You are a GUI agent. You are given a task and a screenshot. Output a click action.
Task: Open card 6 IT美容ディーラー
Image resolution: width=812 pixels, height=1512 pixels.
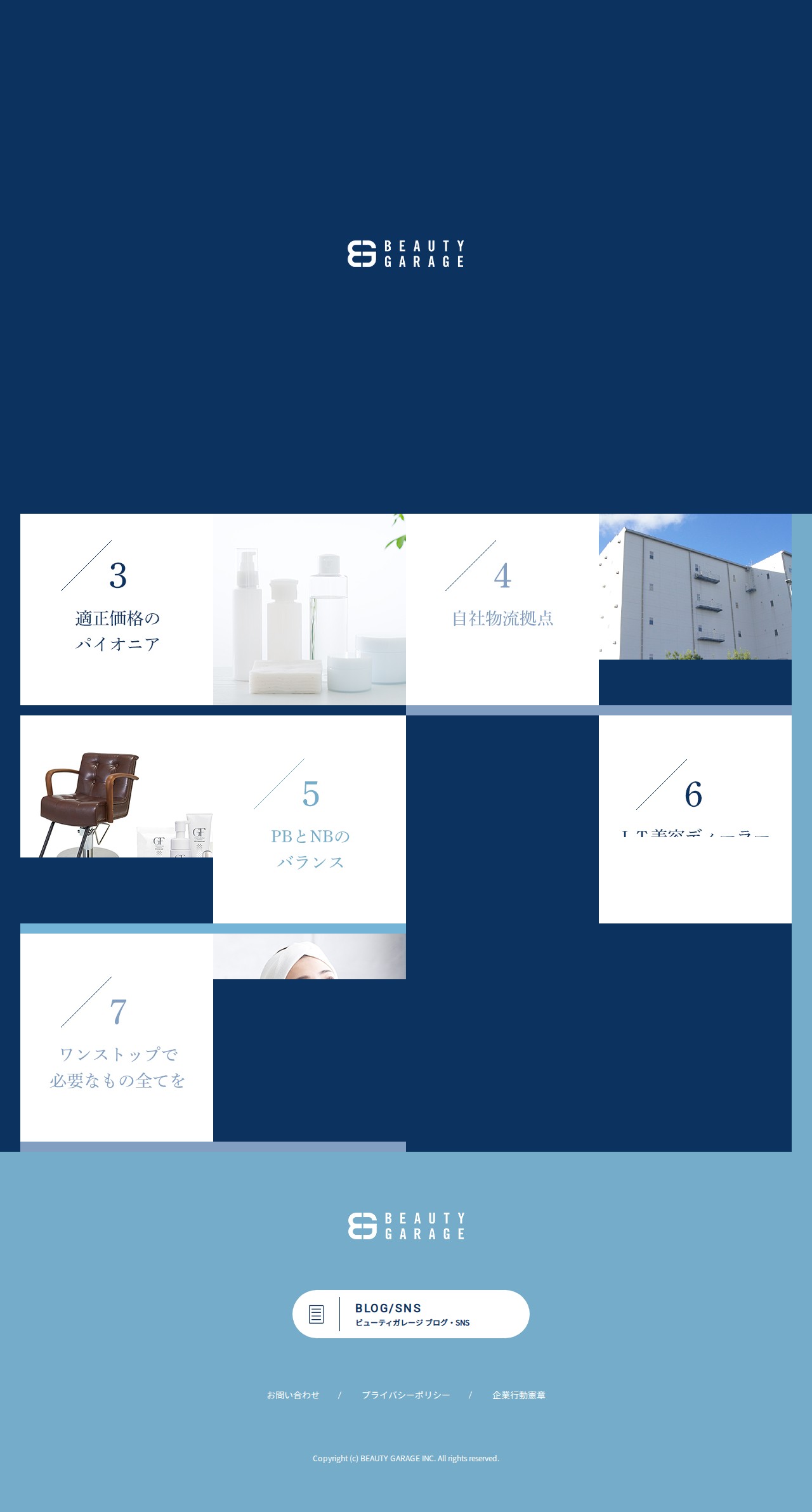click(x=695, y=819)
